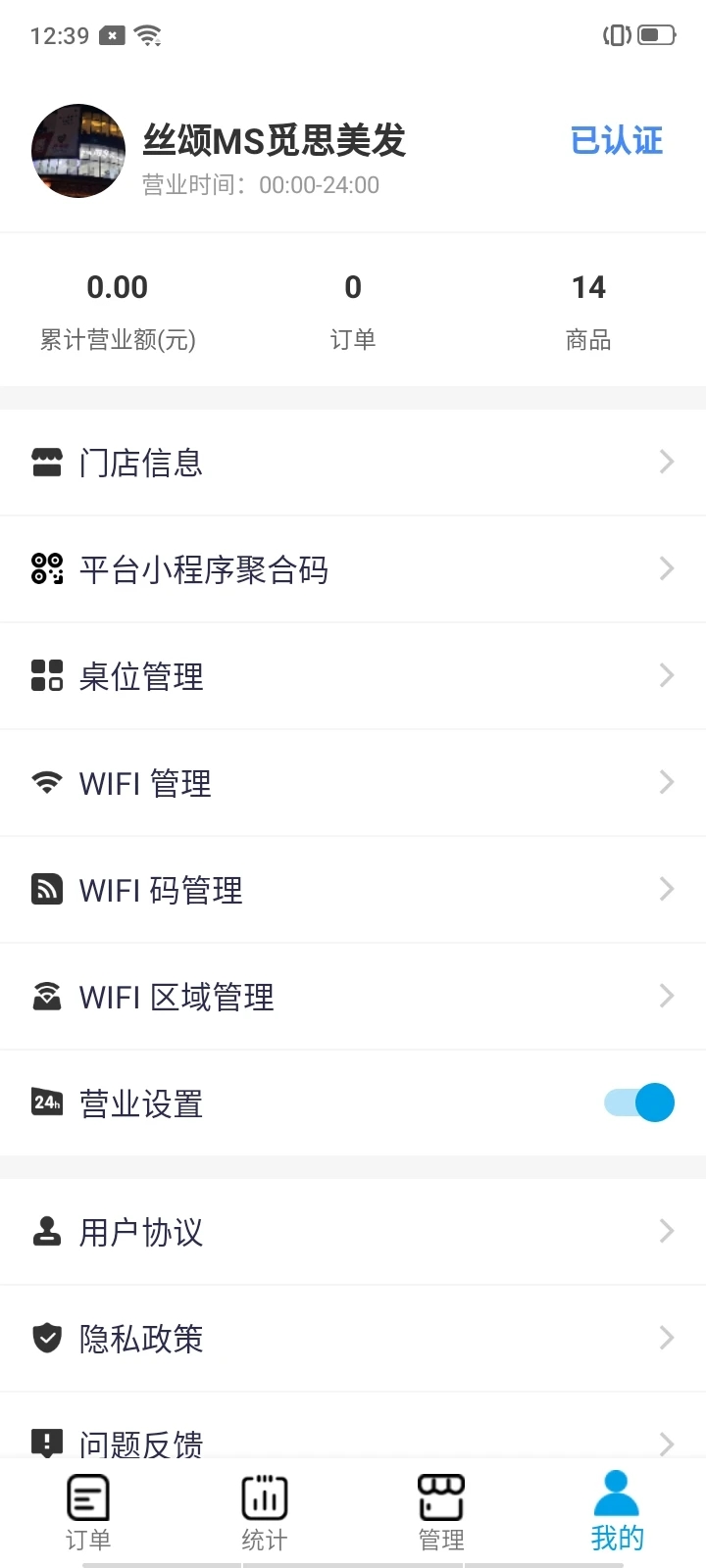Viewport: 706px width, 1568px height.
Task: View the 用户协议 user agreement
Action: [x=353, y=1232]
